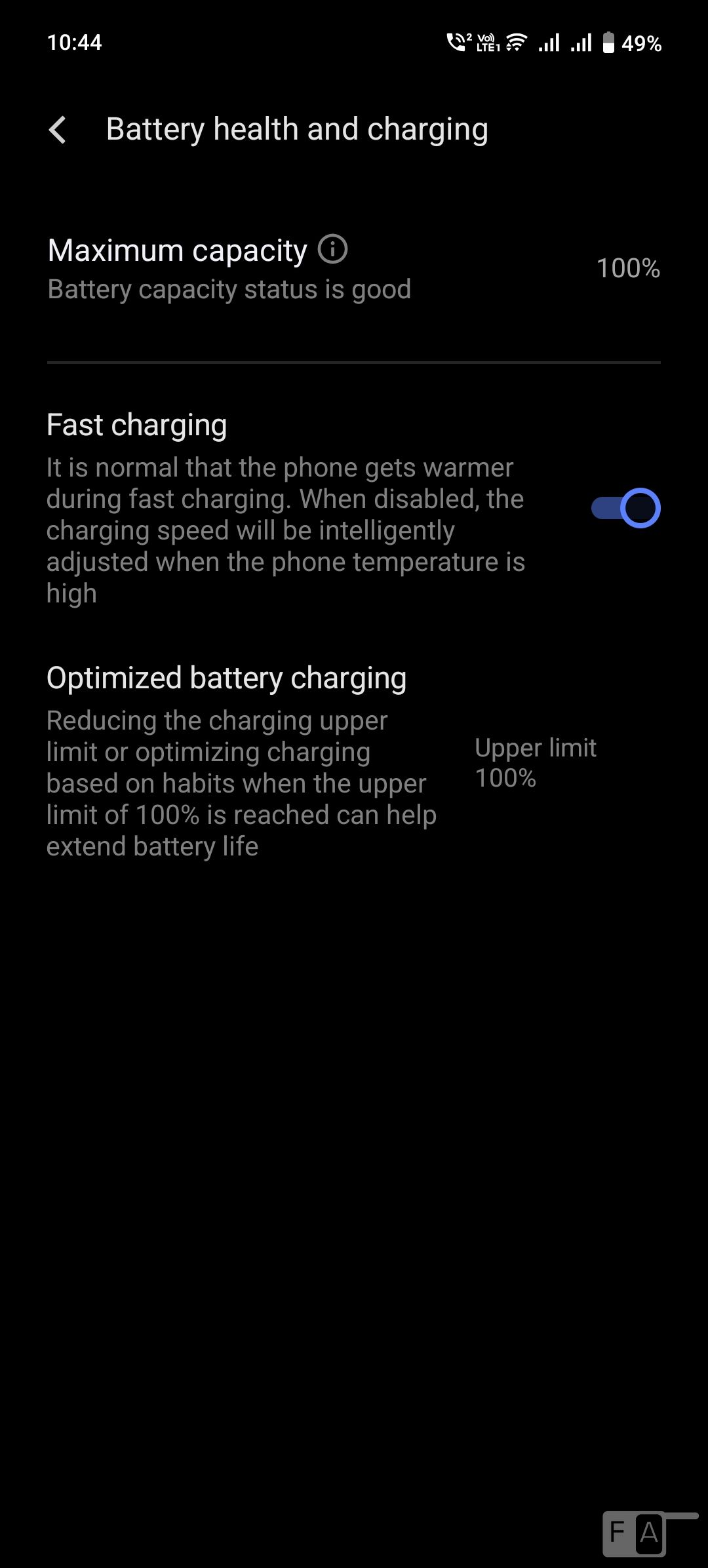Viewport: 708px width, 1568px height.
Task: Open Optimized battery charging settings
Action: tap(354, 762)
